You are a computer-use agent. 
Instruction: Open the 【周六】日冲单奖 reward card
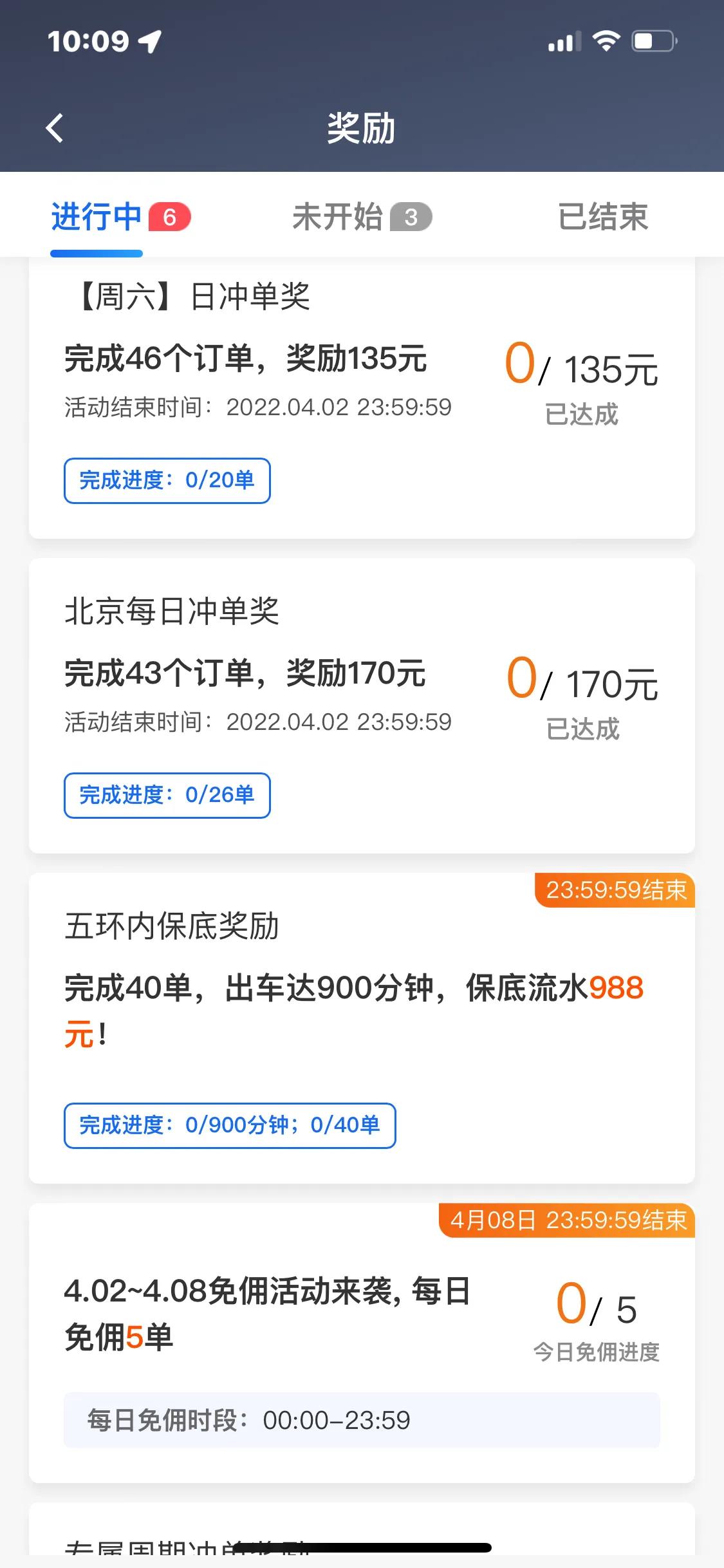257,360
